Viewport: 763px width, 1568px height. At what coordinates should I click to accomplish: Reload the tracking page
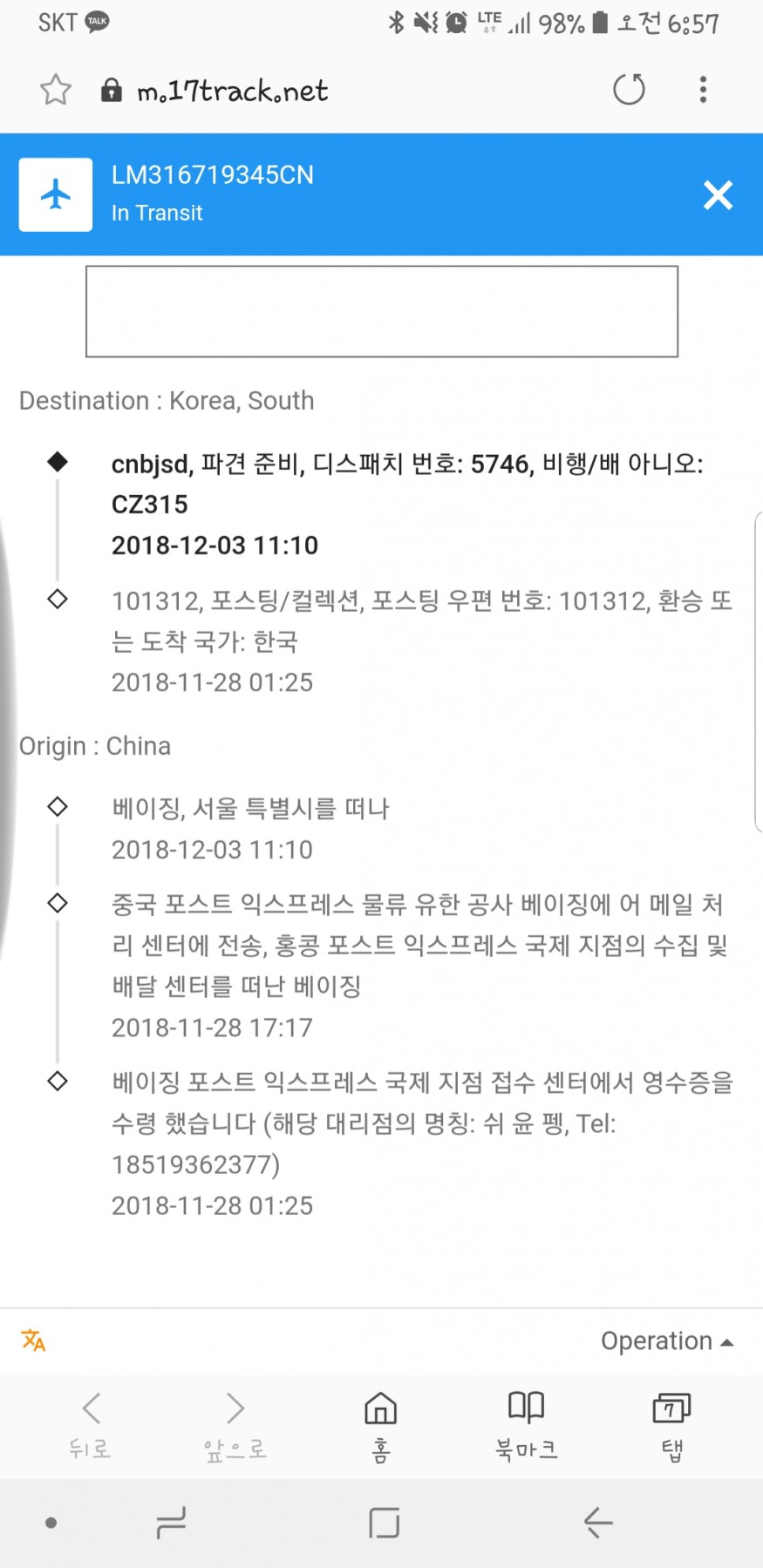pos(629,90)
